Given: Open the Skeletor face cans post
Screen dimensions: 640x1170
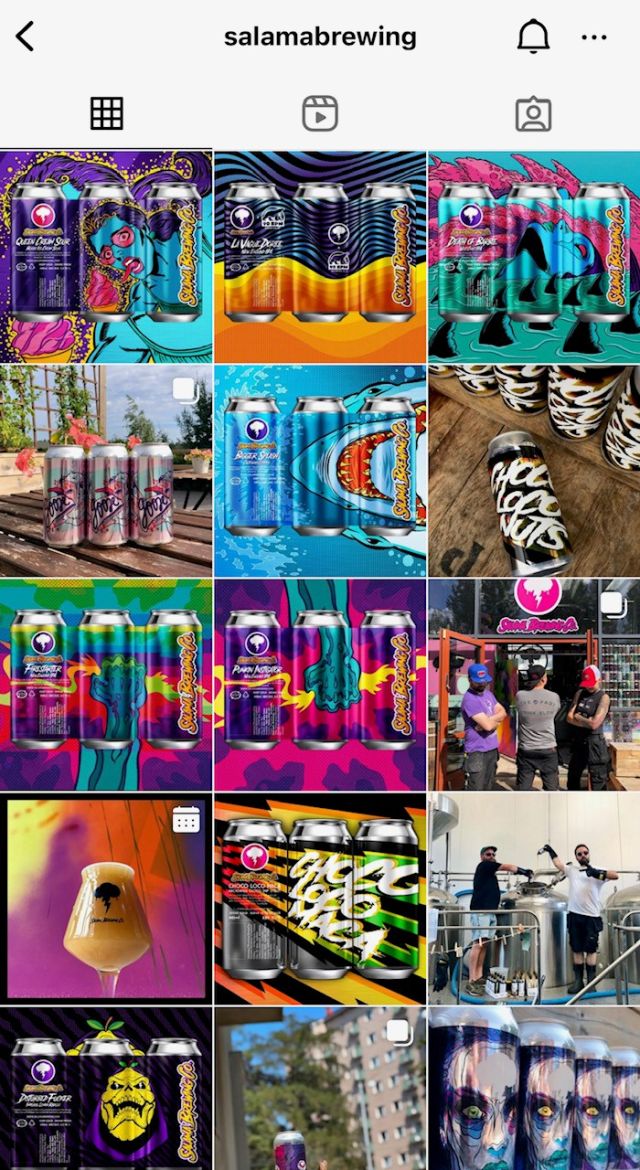Looking at the screenshot, I should pyautogui.click(x=106, y=1088).
